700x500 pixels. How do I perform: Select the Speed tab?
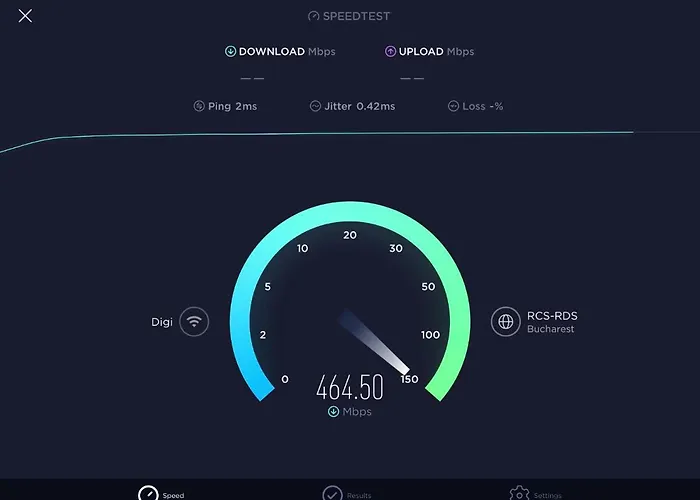tap(148, 493)
